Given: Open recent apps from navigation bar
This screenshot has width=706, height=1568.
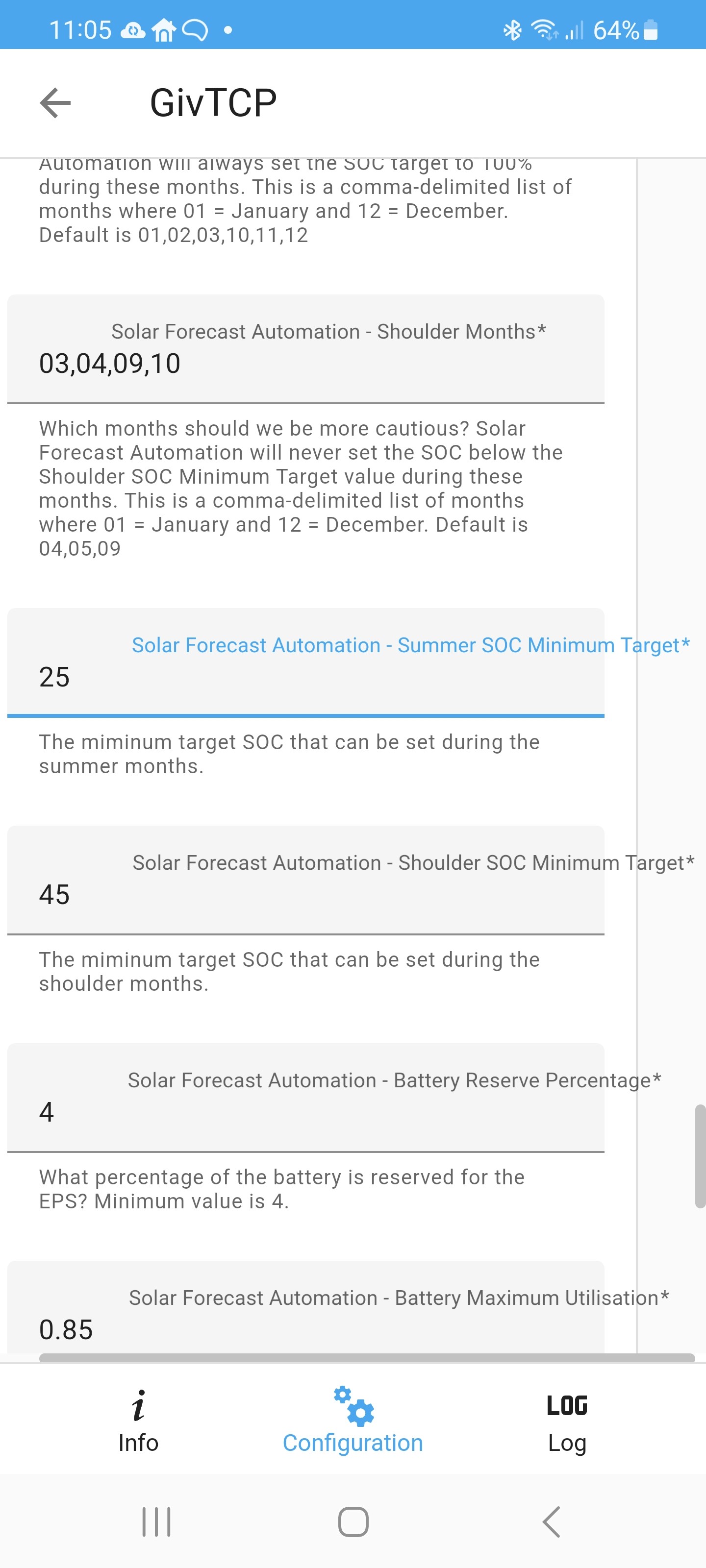Looking at the screenshot, I should click(156, 1522).
